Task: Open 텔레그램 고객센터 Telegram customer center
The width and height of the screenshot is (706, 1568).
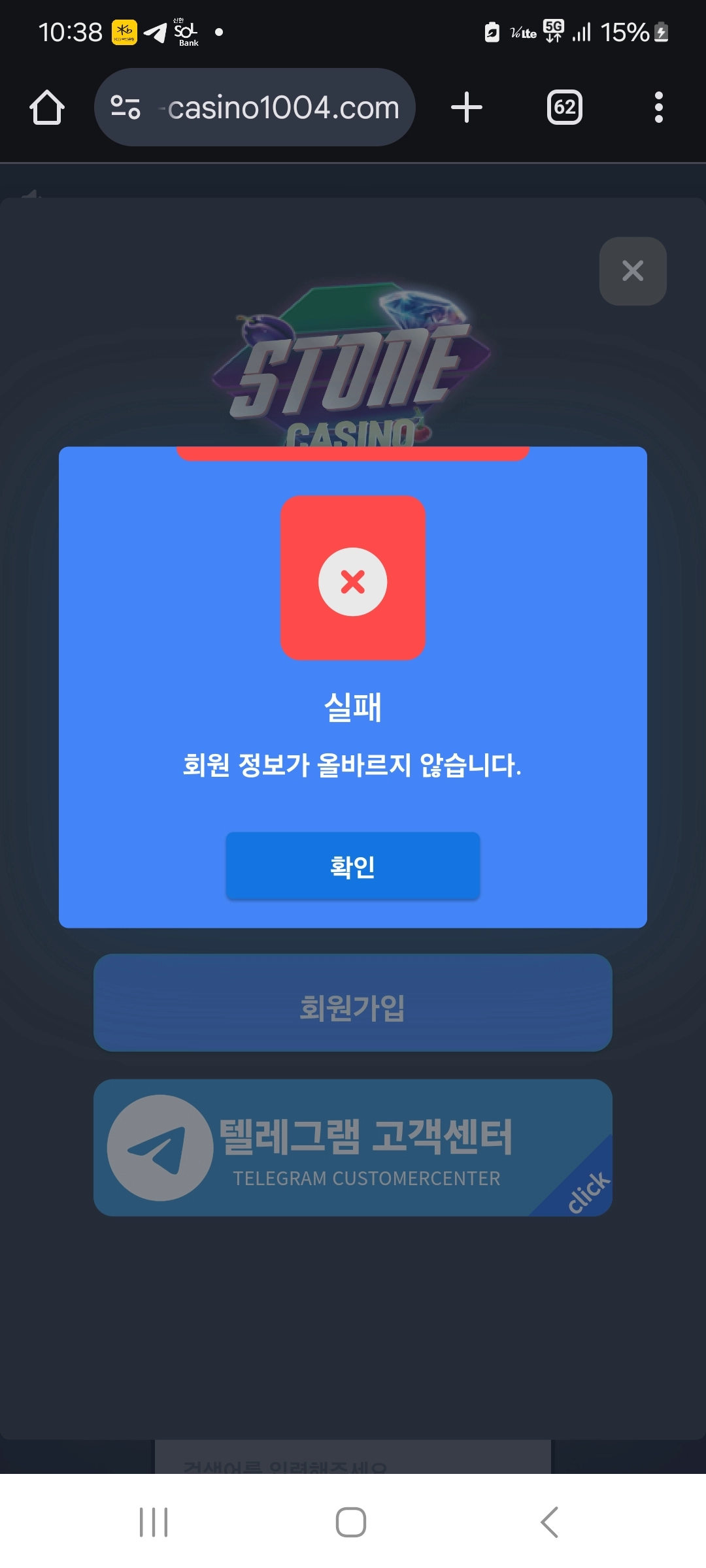Action: [352, 1147]
